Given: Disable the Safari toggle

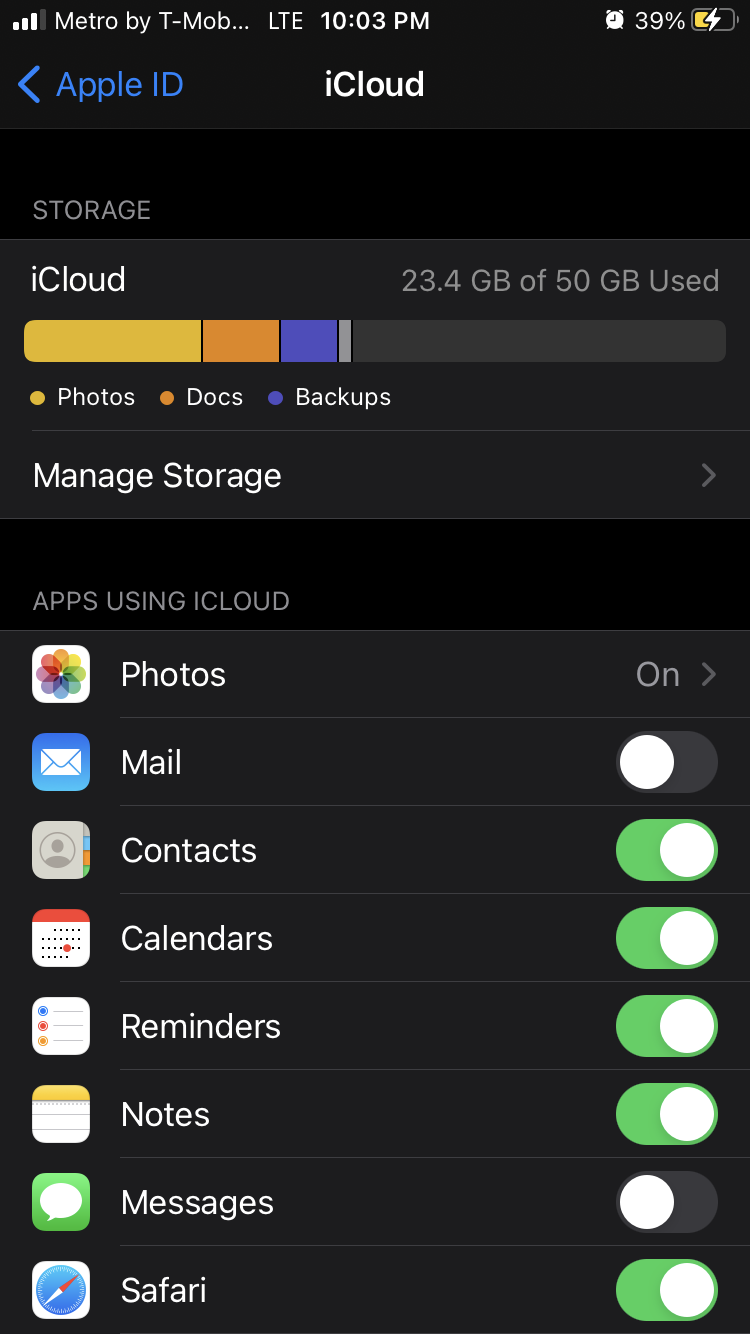Looking at the screenshot, I should [666, 1291].
